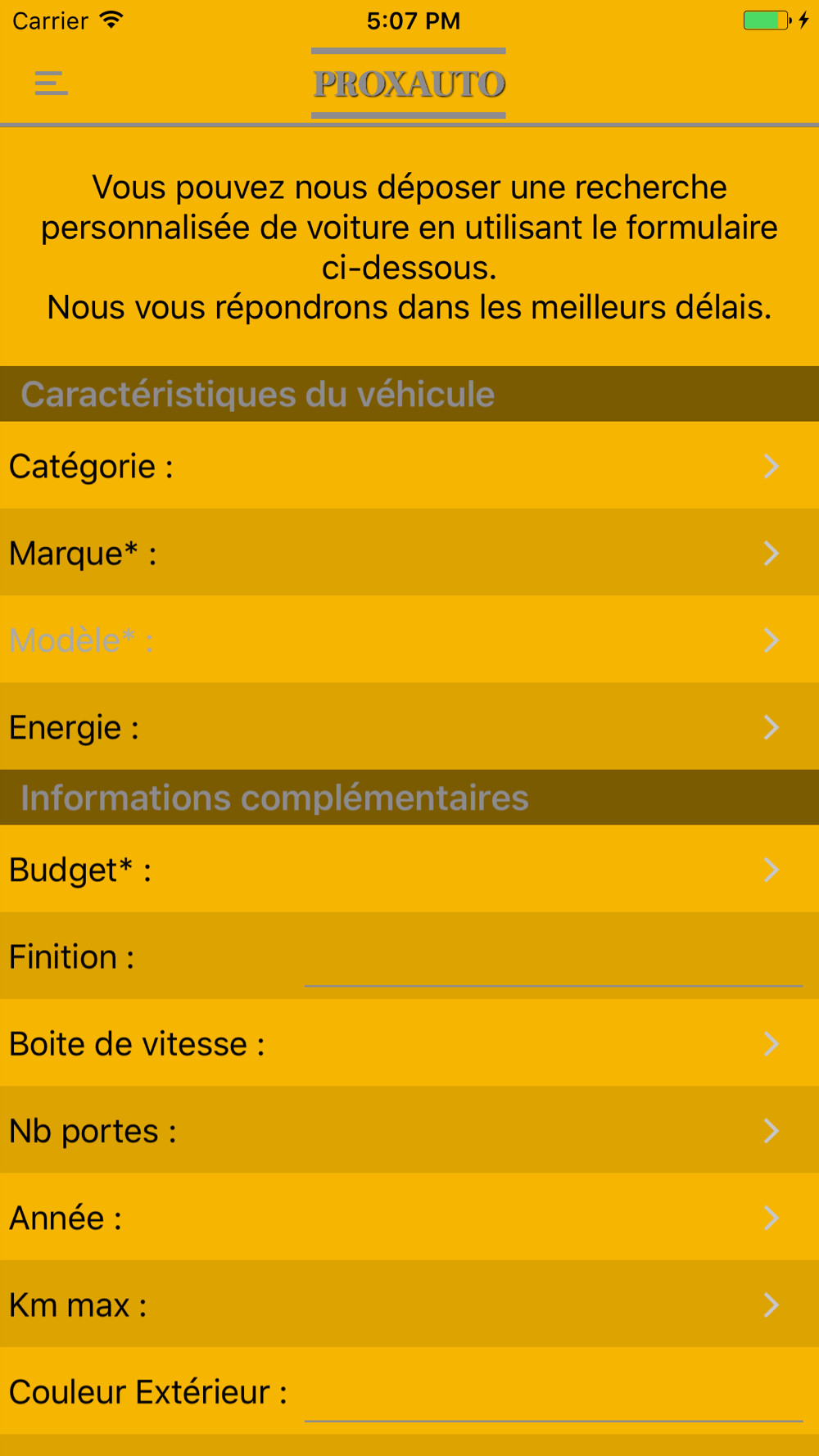Choose the Marque of the car
The width and height of the screenshot is (819, 1456).
(409, 553)
